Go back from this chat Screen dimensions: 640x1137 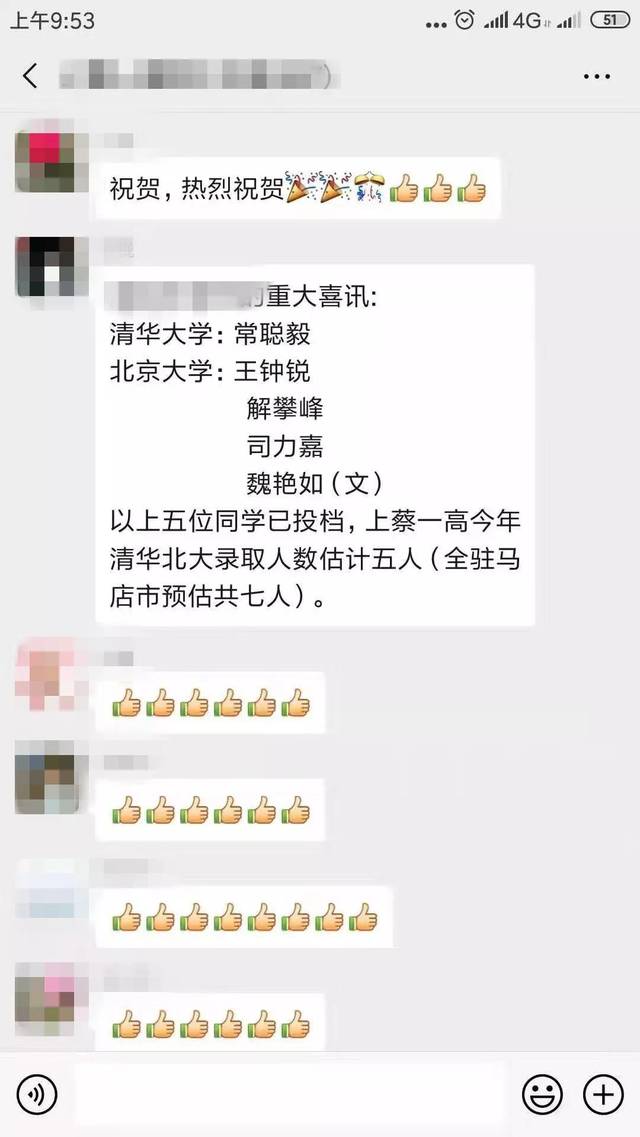pos(30,75)
